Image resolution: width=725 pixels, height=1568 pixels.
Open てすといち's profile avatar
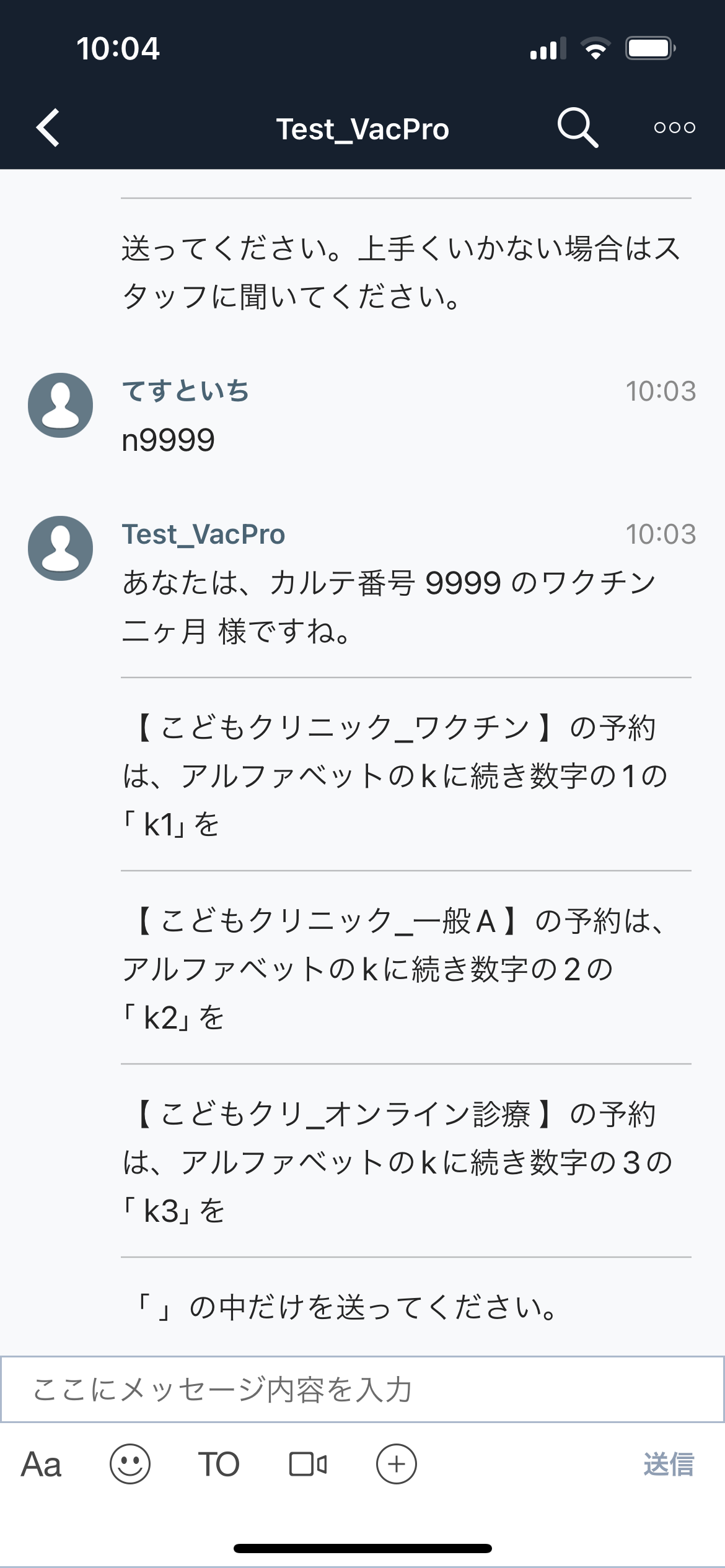pyautogui.click(x=61, y=405)
